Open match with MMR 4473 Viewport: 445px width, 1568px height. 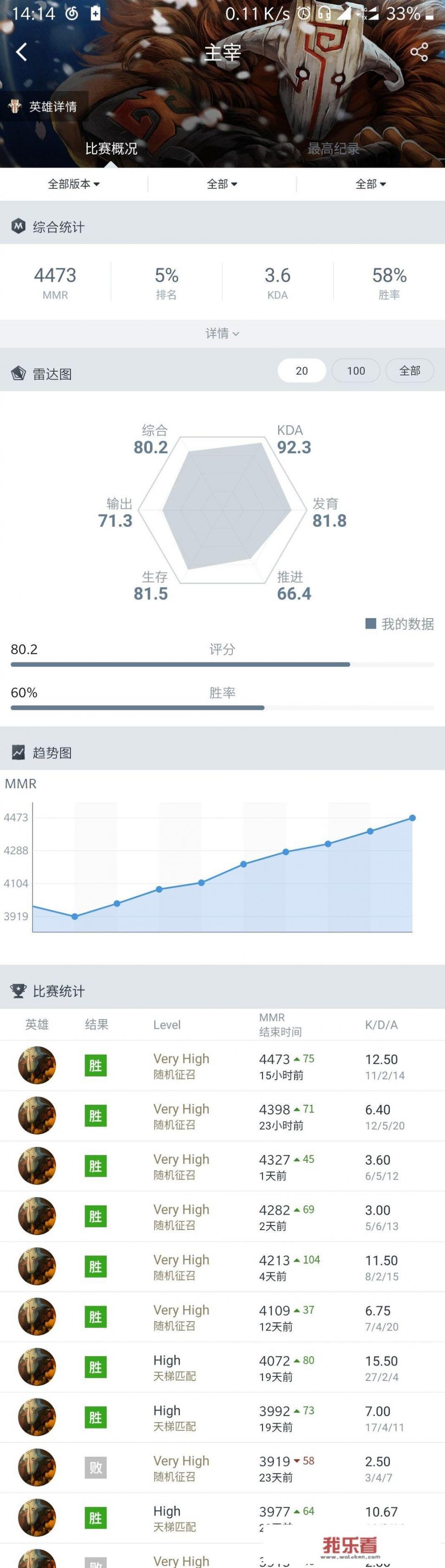click(222, 1066)
